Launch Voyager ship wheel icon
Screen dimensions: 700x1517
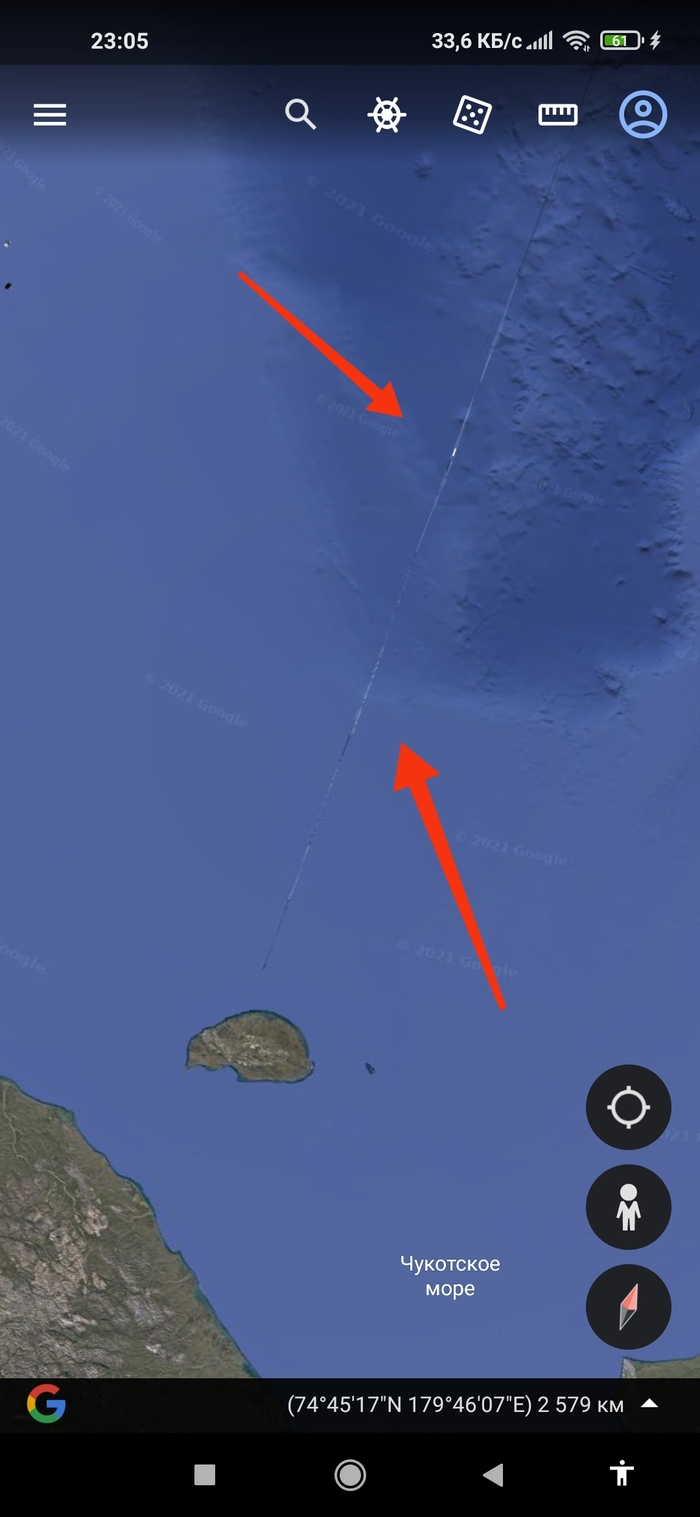(x=386, y=115)
